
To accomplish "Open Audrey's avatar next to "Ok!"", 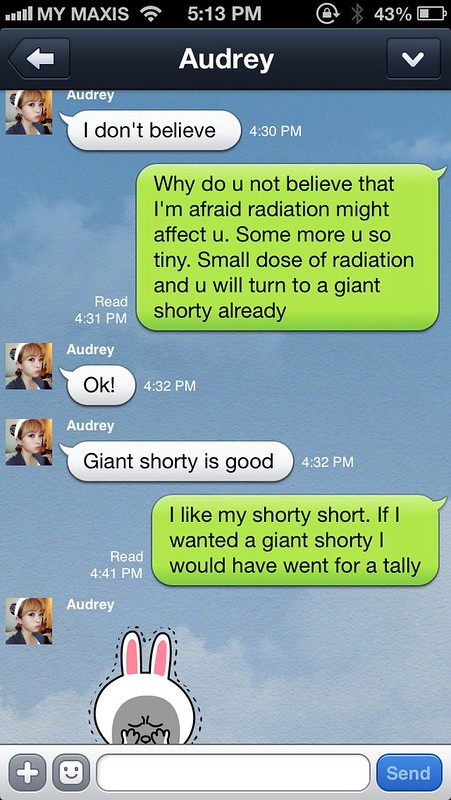I will (x=29, y=366).
